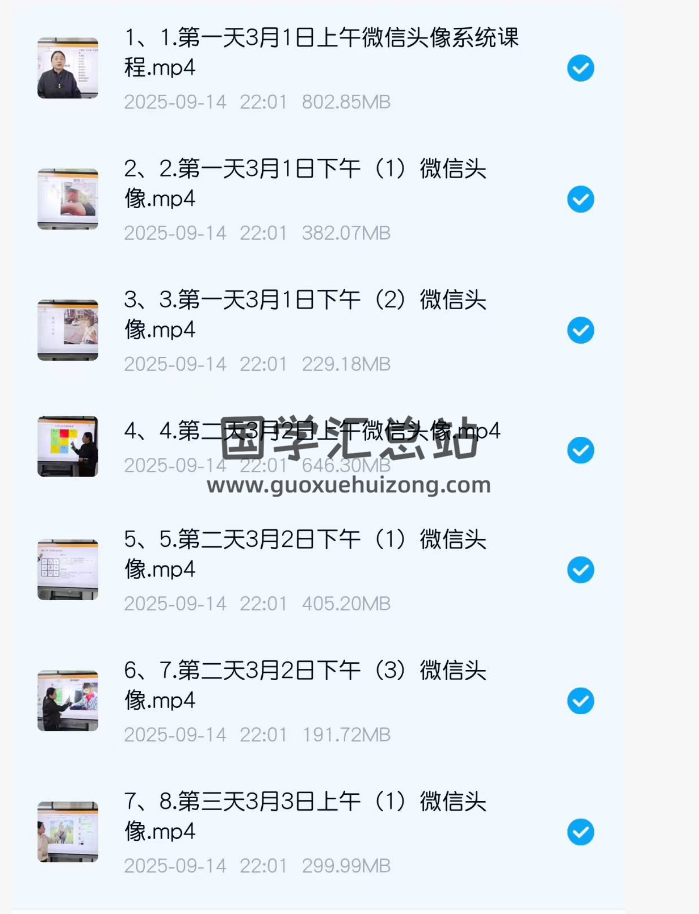Deselect the 382.07MB video checkbox
The height and width of the screenshot is (914, 699).
pyautogui.click(x=581, y=199)
